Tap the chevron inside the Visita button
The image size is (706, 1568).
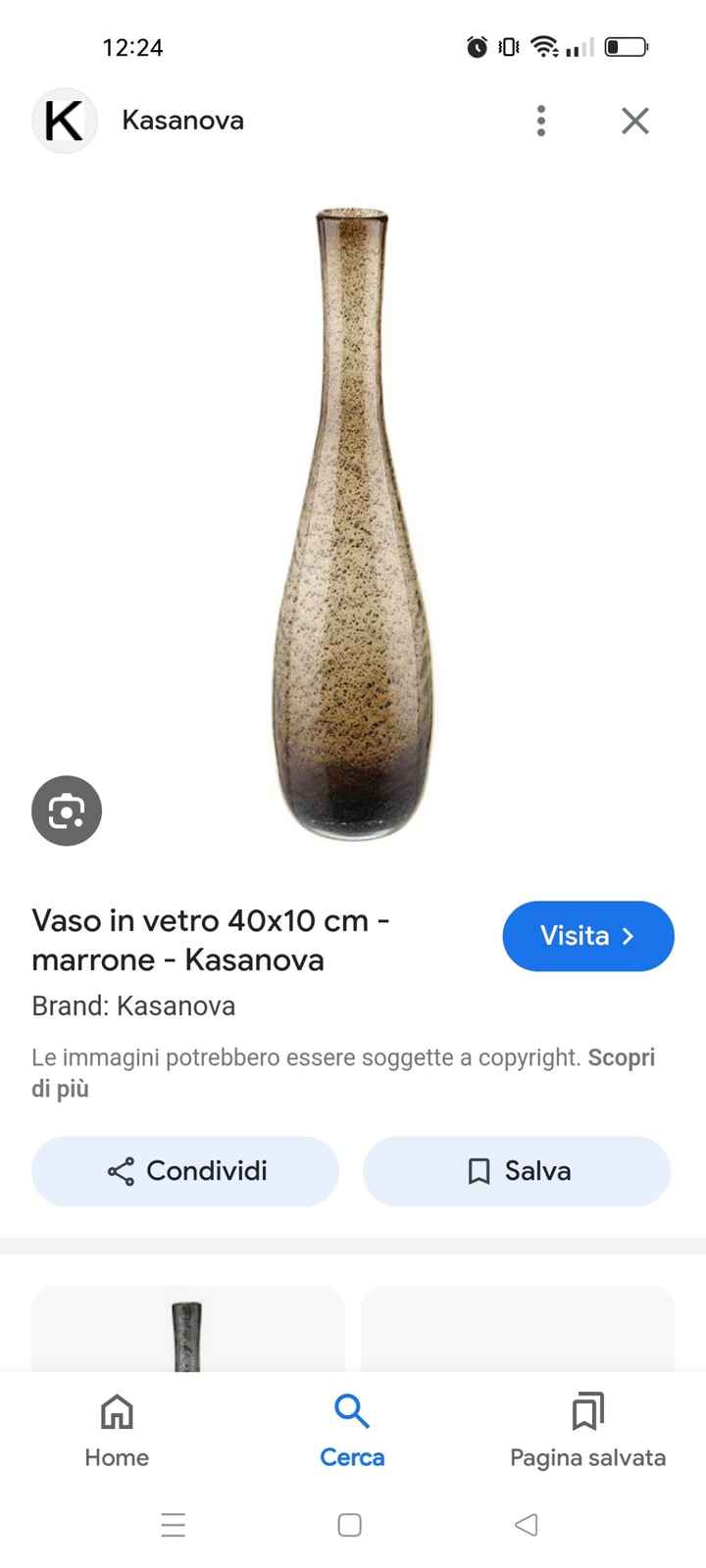[629, 936]
